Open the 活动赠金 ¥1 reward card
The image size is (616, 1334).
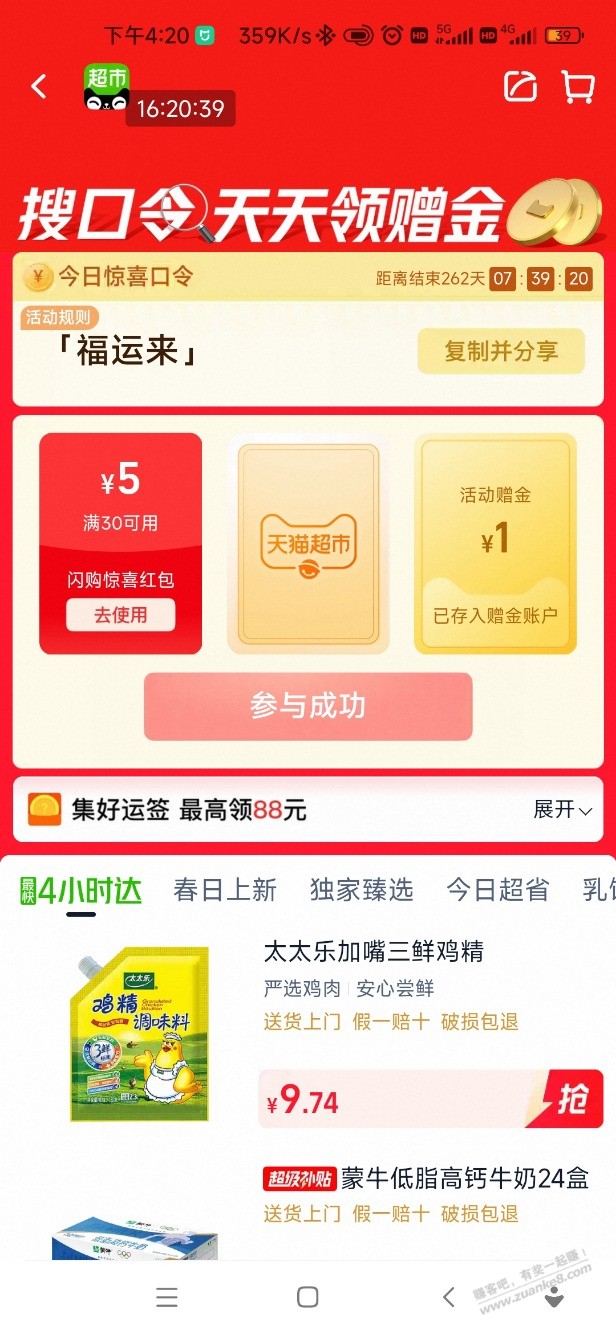(x=495, y=544)
